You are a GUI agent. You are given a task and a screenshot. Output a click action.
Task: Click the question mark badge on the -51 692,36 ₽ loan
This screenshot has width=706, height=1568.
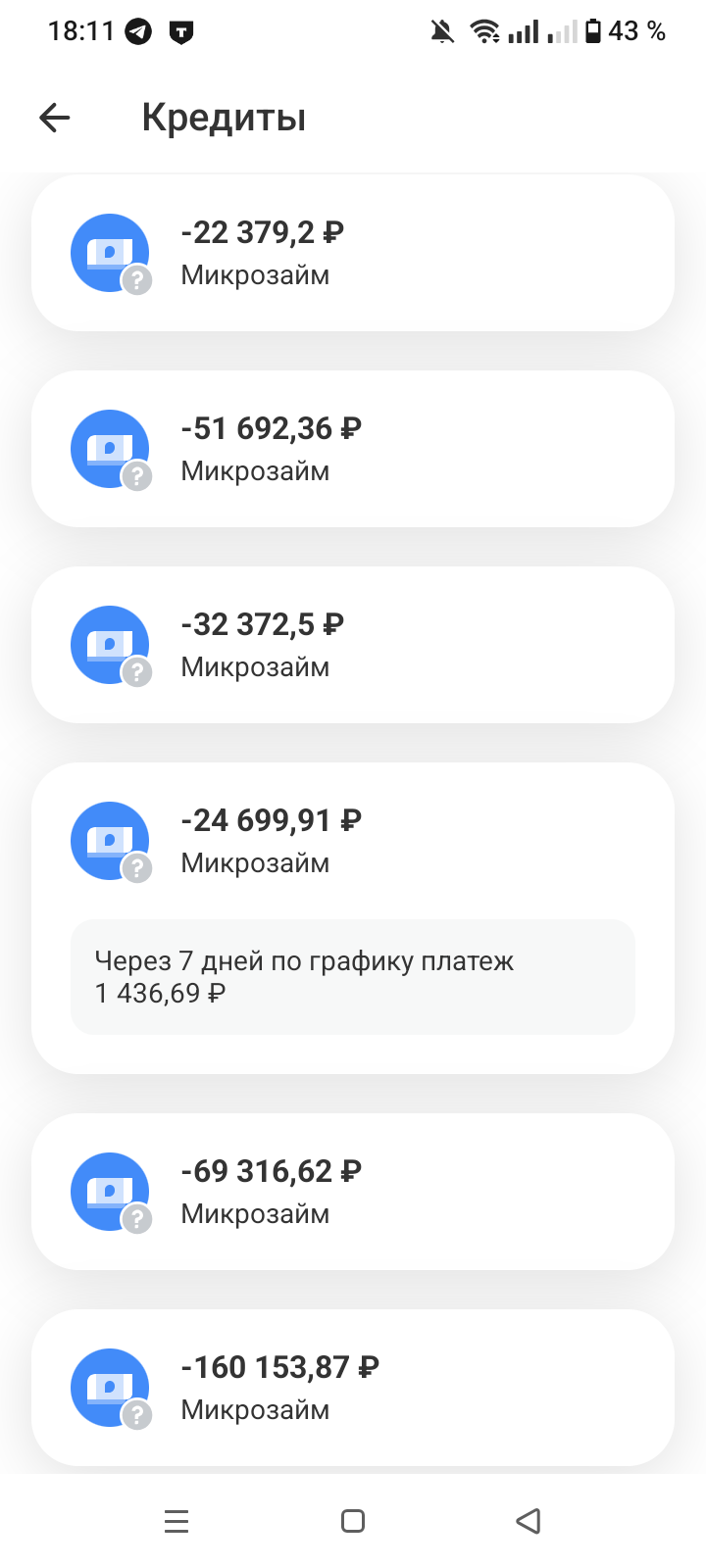(x=137, y=475)
